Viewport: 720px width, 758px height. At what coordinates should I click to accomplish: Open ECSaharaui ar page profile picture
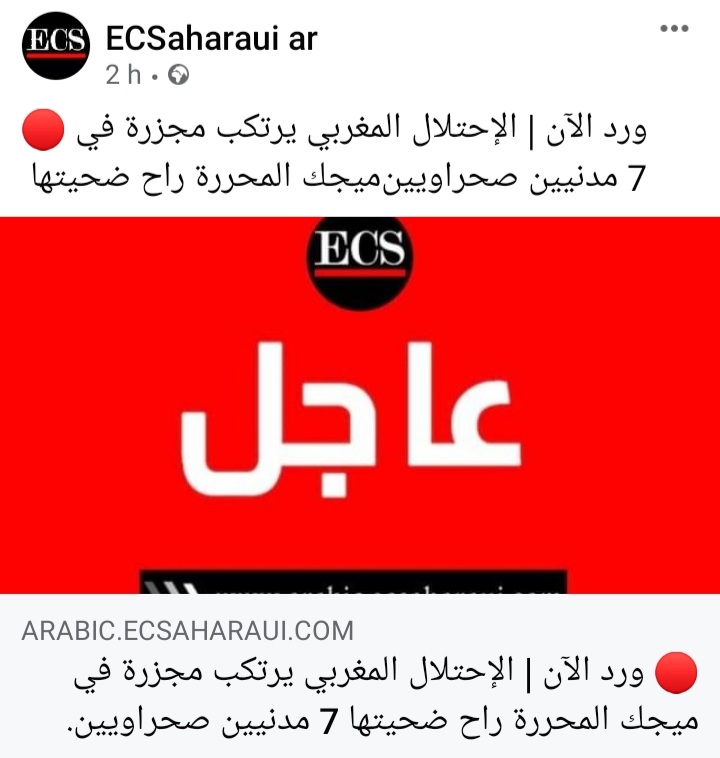[56, 46]
